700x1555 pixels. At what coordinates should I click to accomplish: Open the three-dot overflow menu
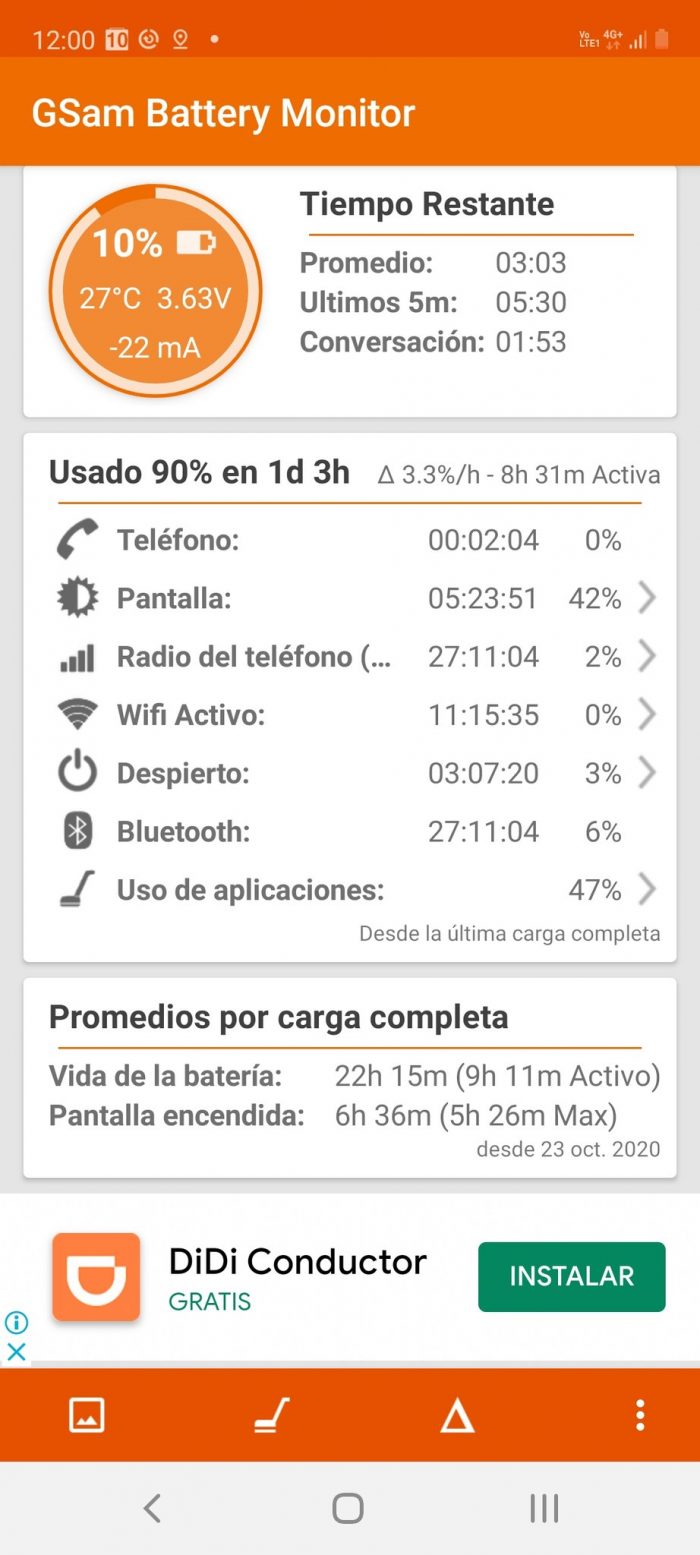point(640,1414)
